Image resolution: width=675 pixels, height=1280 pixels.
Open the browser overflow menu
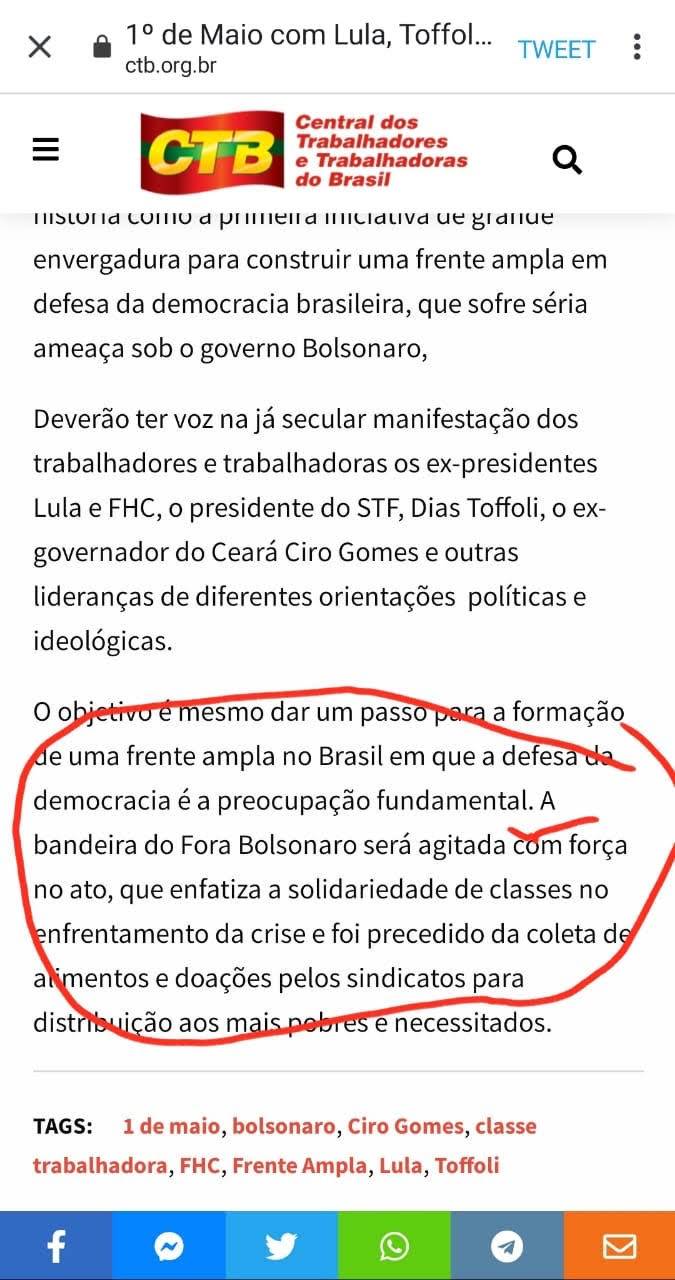pos(637,47)
